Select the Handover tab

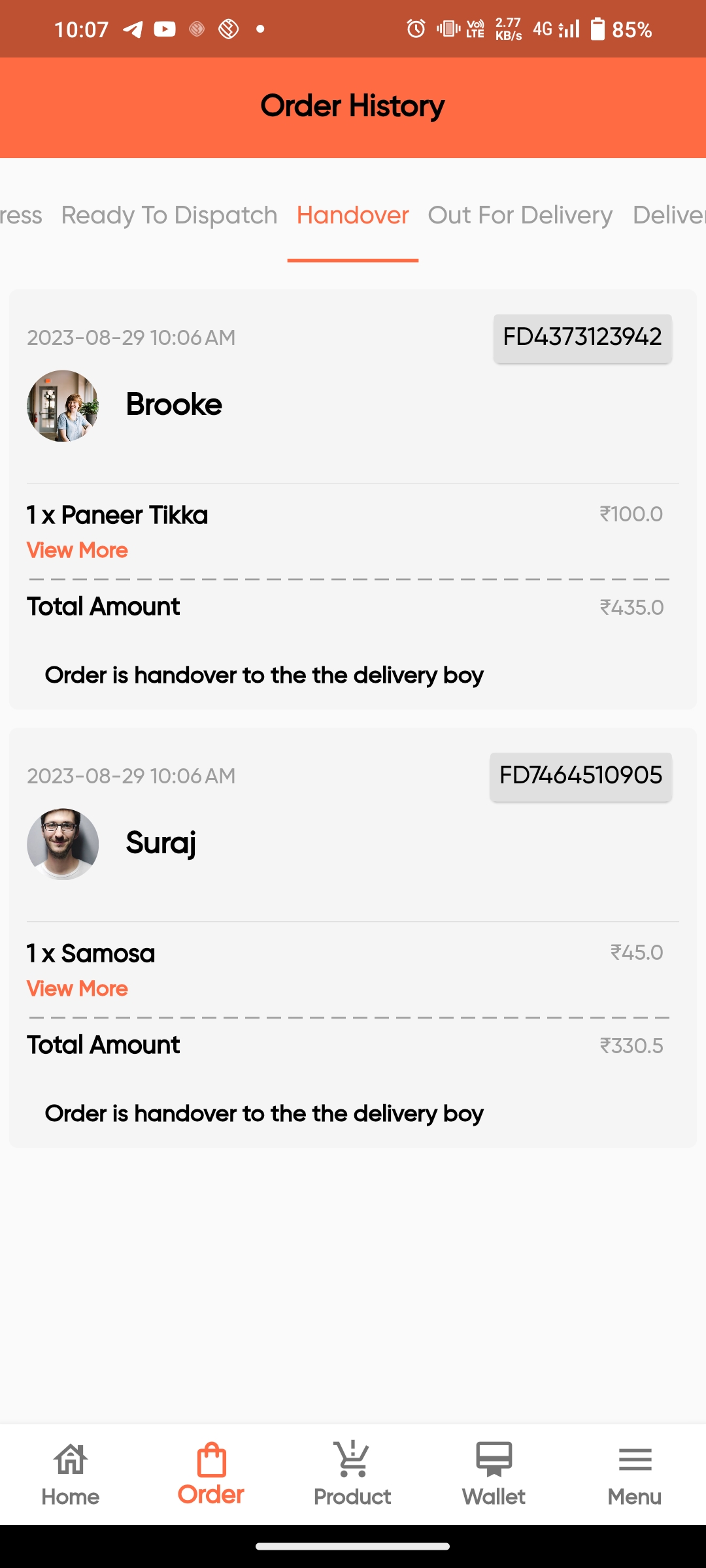tap(353, 216)
